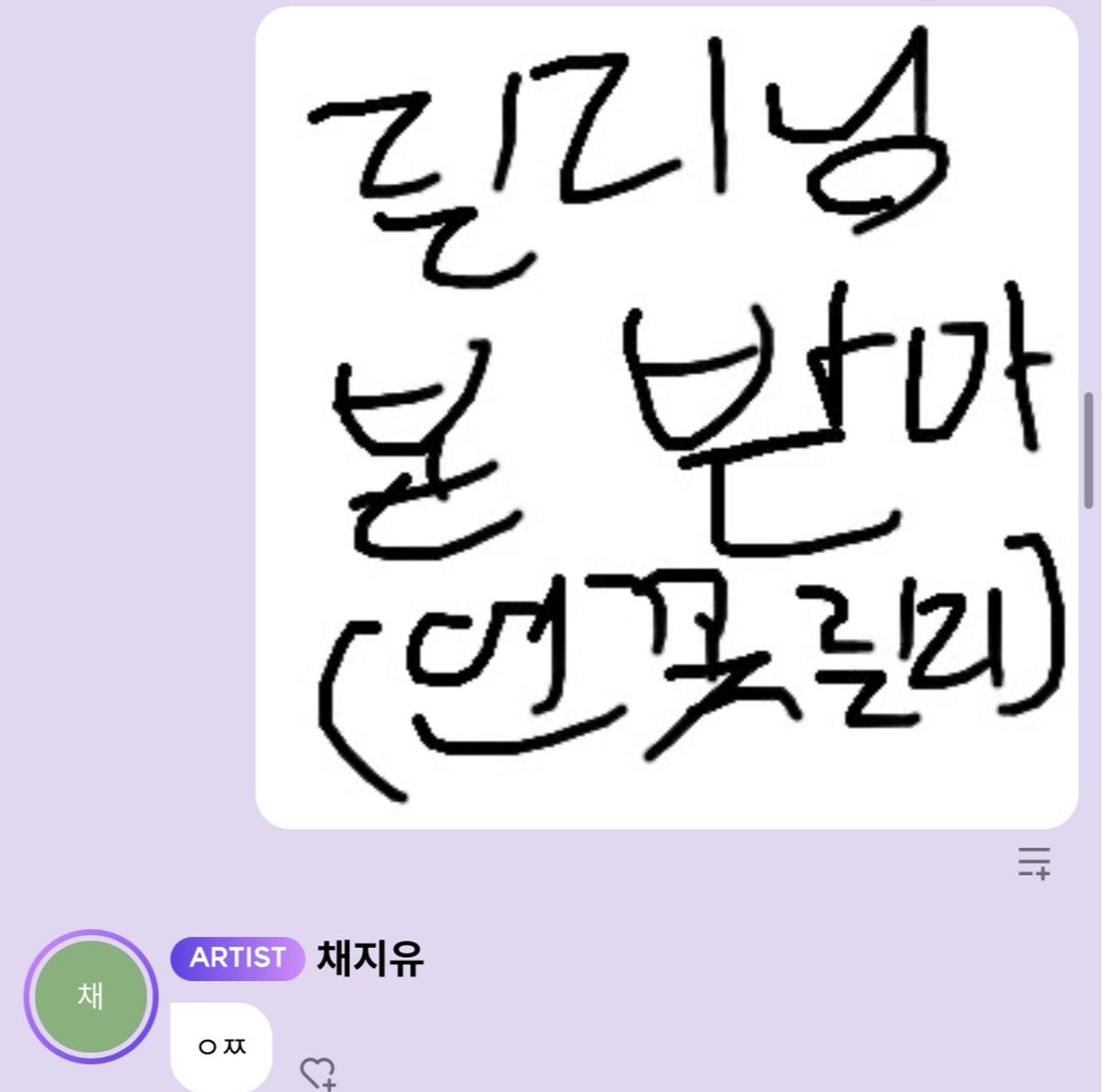Open 채지유's profile avatar
The width and height of the screenshot is (1102, 1092).
[90, 996]
